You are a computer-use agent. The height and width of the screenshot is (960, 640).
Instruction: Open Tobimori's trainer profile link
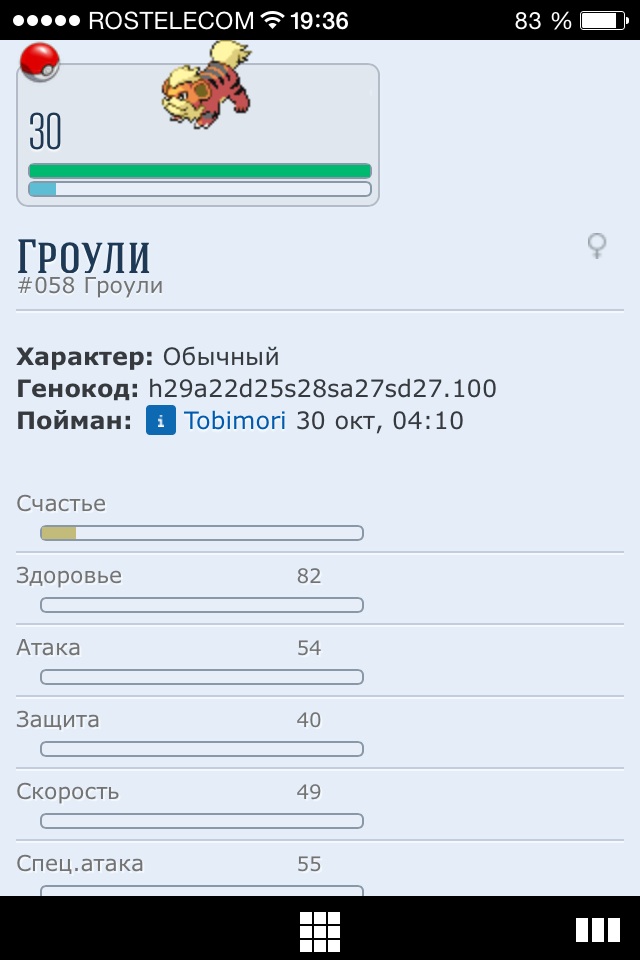pos(235,421)
